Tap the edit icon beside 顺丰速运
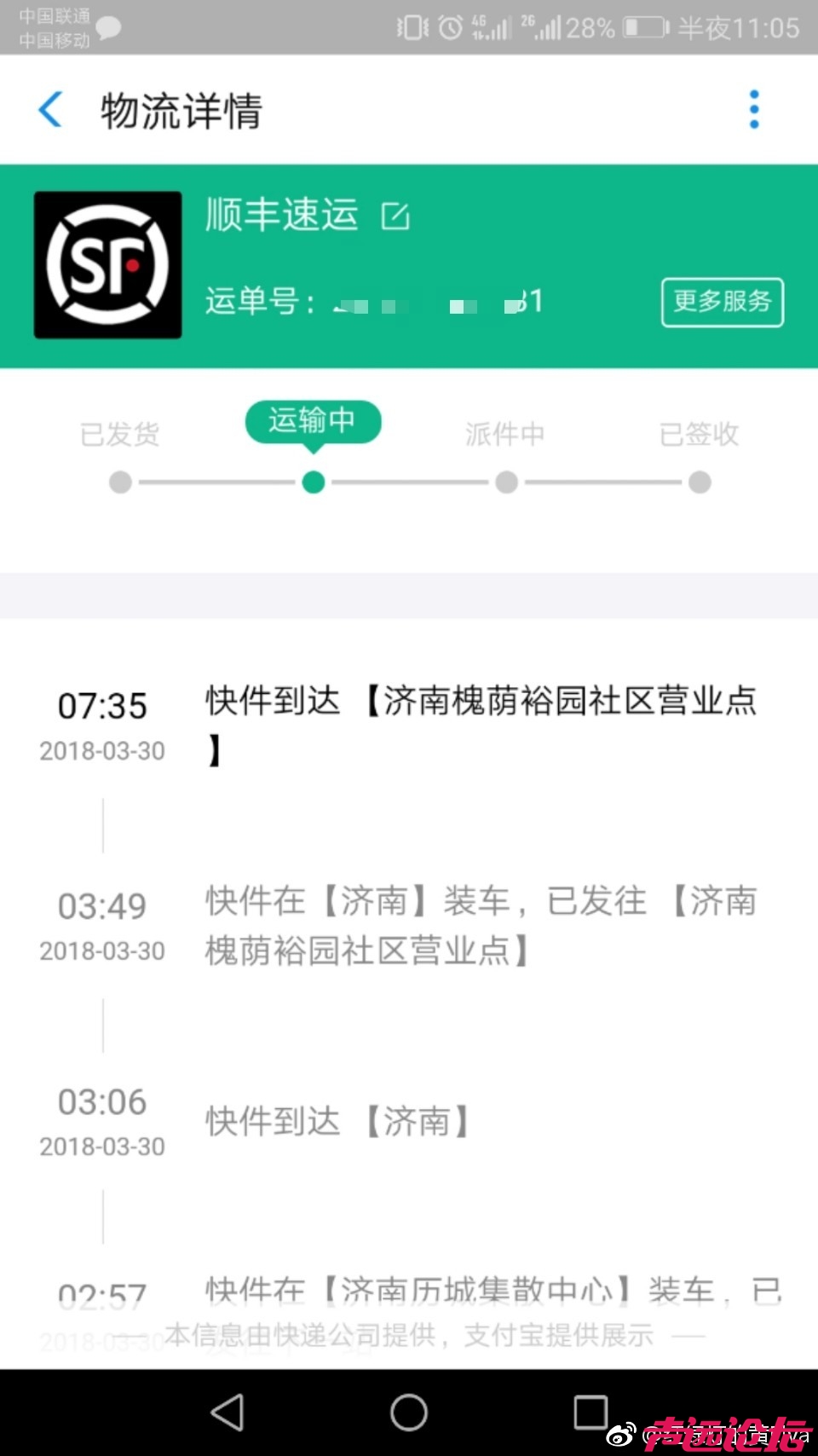The width and height of the screenshot is (818, 1456). point(395,216)
